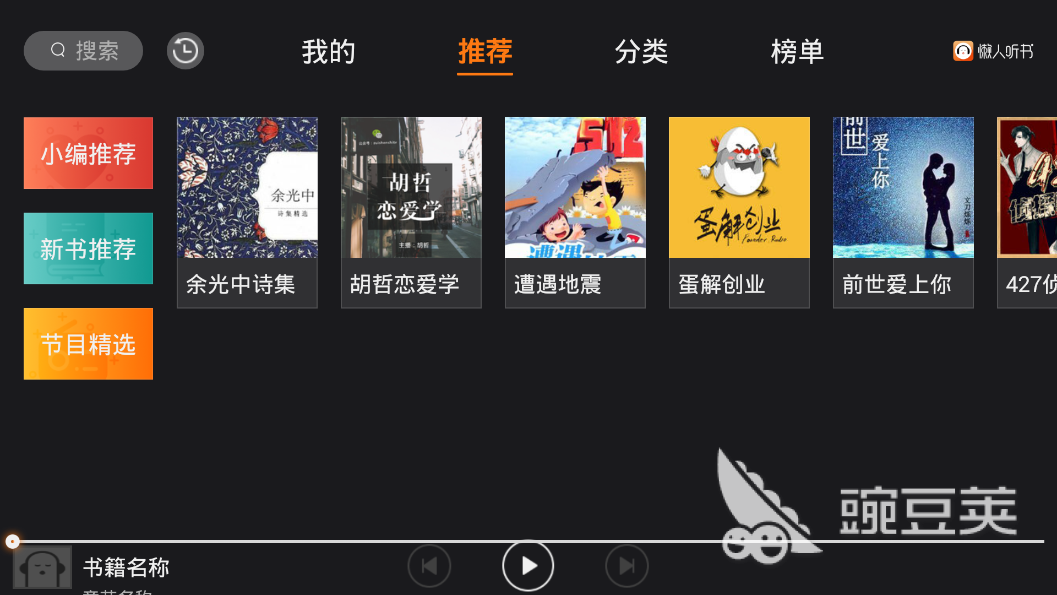Open the now-playing 书籍名称 cover

coord(42,569)
